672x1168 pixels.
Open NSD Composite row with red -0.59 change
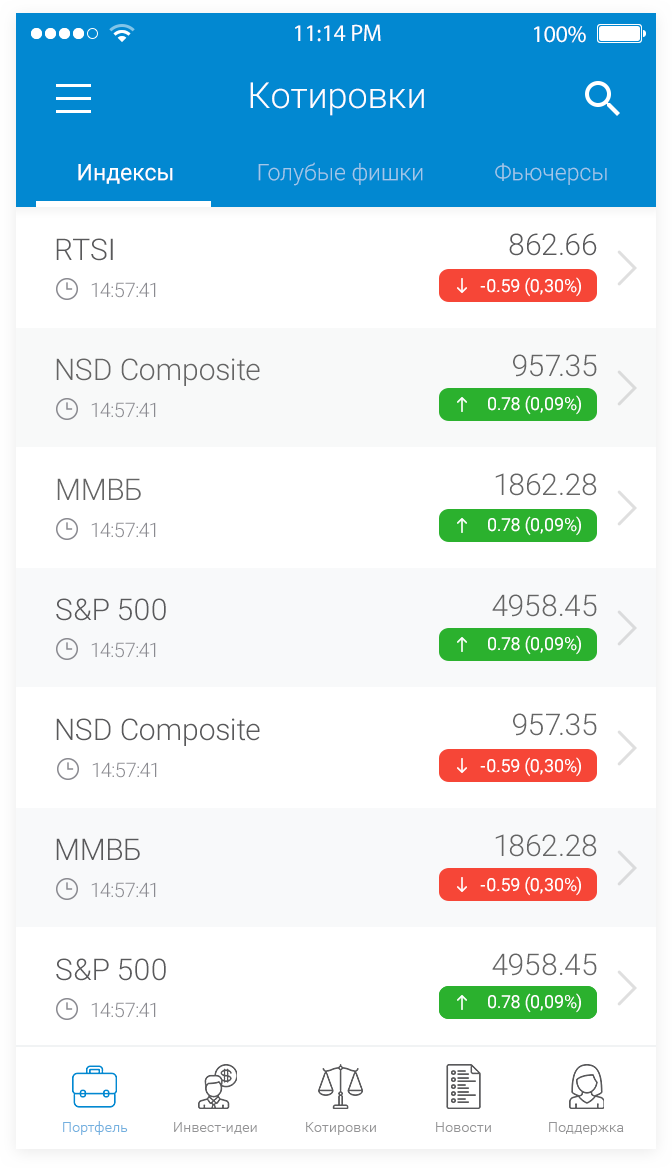pos(336,747)
